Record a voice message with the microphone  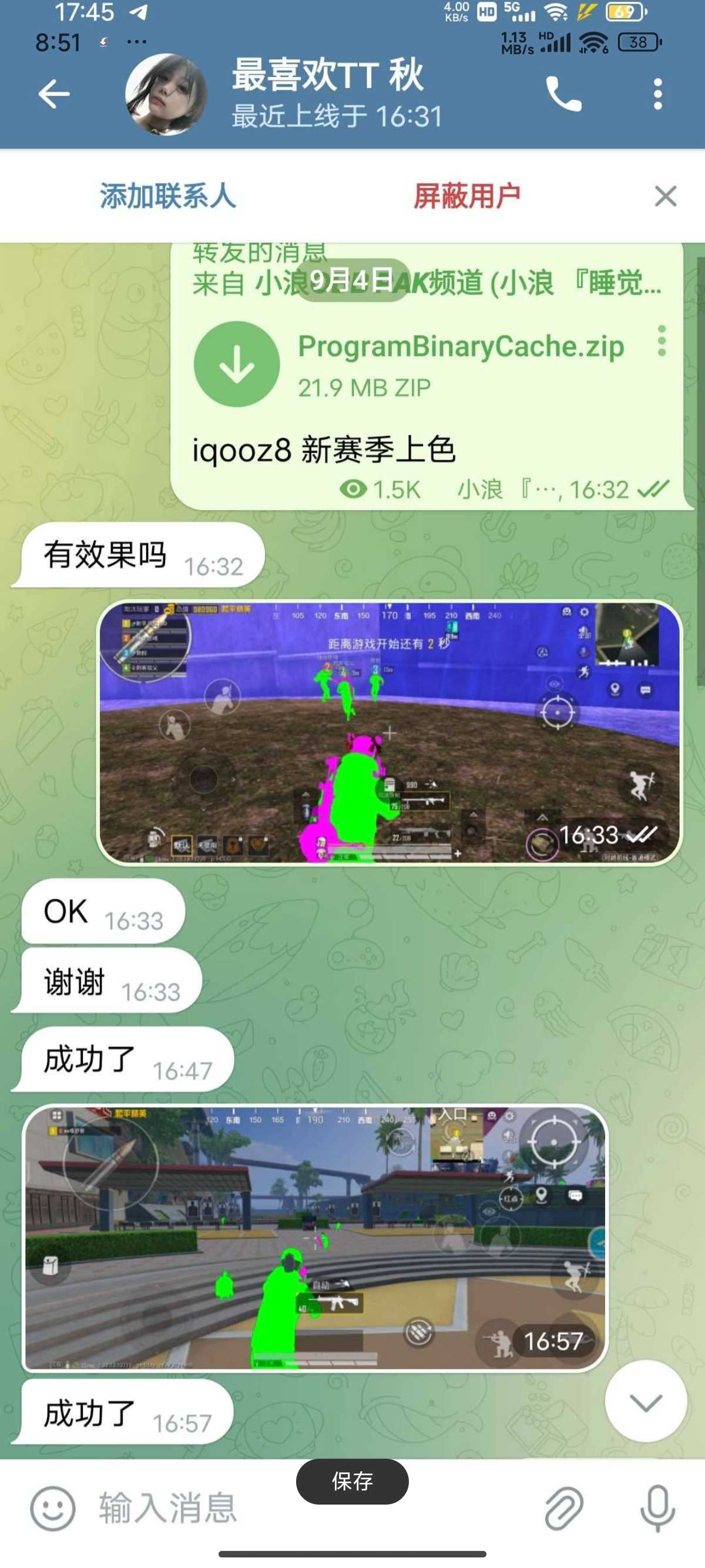point(657,1509)
